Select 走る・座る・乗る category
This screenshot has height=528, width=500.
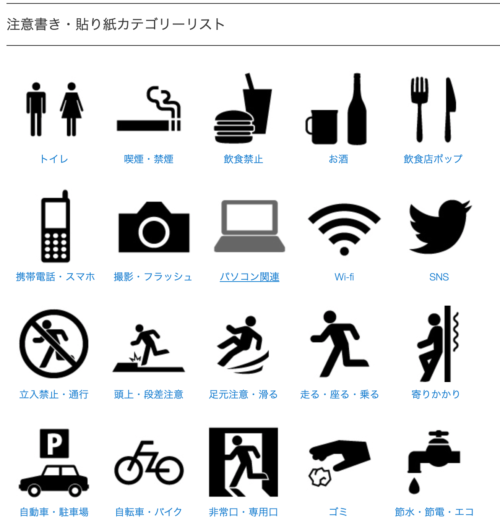pyautogui.click(x=339, y=394)
